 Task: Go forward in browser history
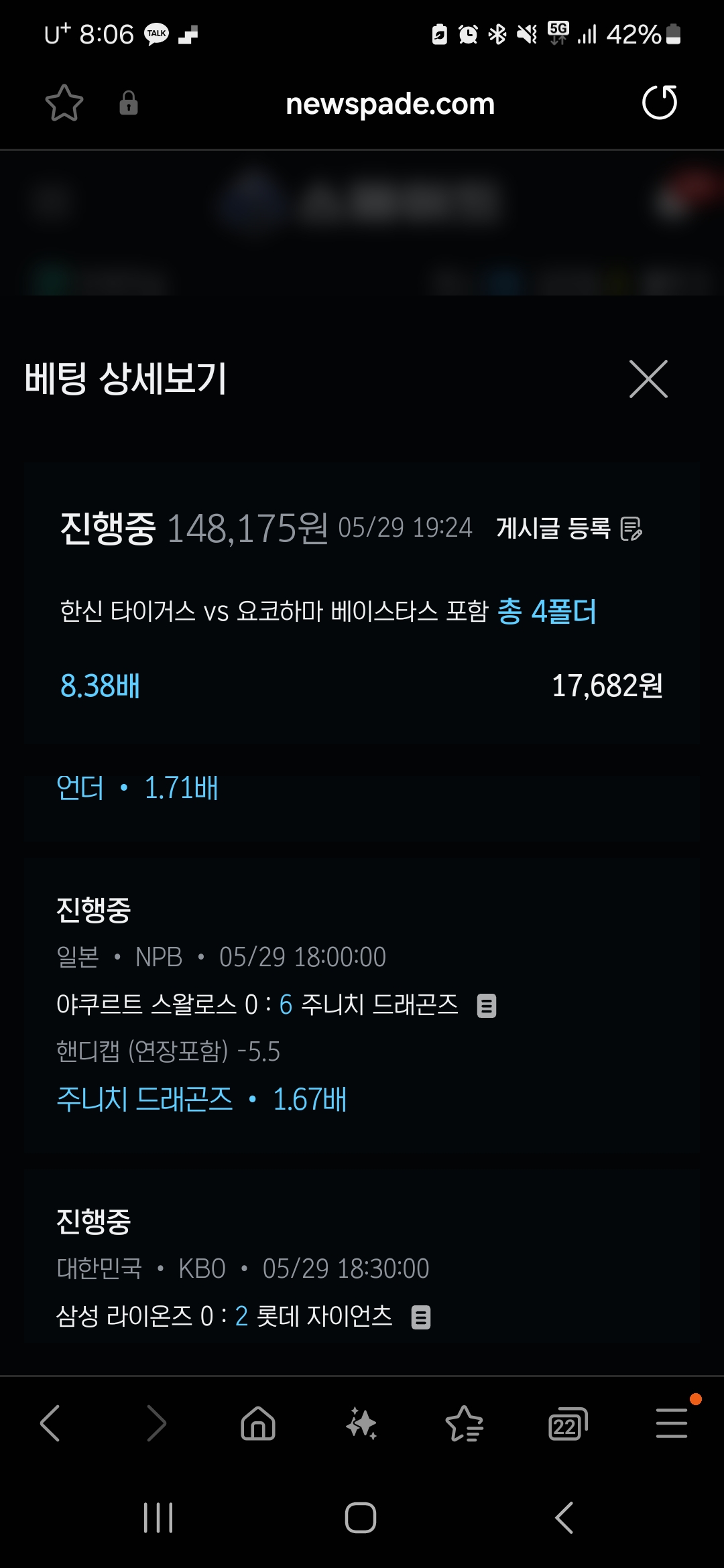coord(156,1423)
